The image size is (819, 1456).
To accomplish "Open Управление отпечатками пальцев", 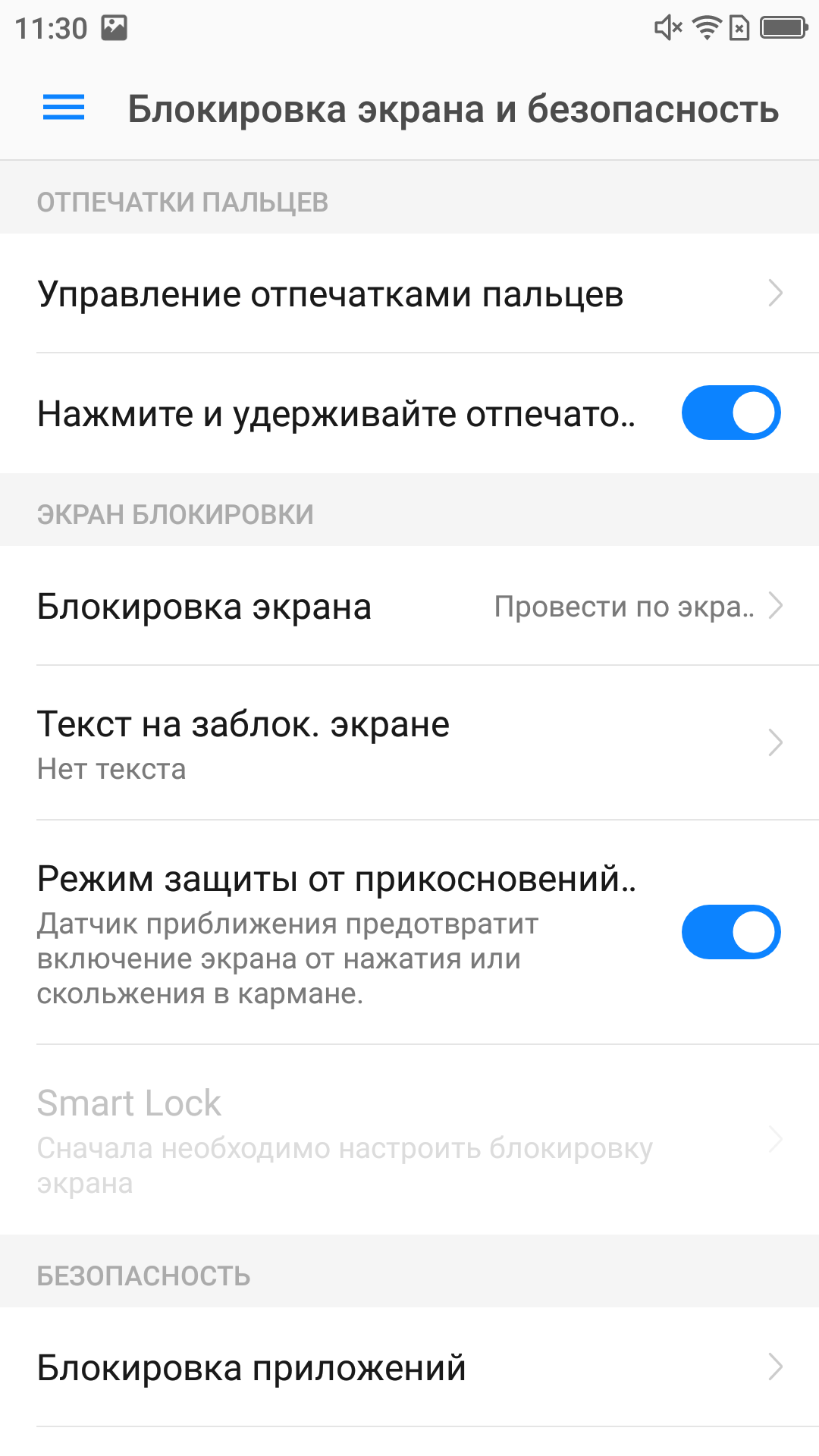I will 409,293.
